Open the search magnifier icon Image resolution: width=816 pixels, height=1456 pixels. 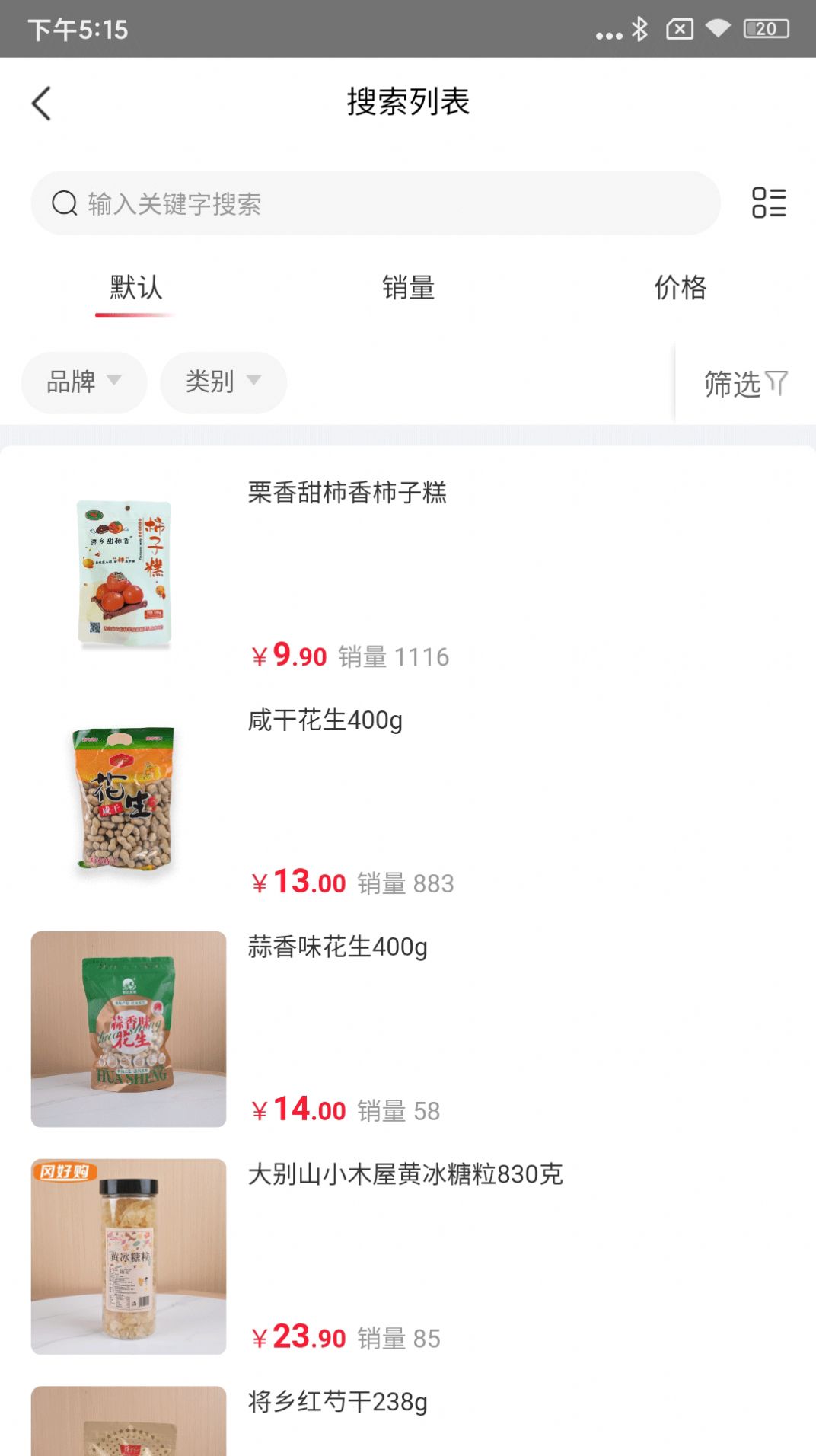[x=62, y=203]
